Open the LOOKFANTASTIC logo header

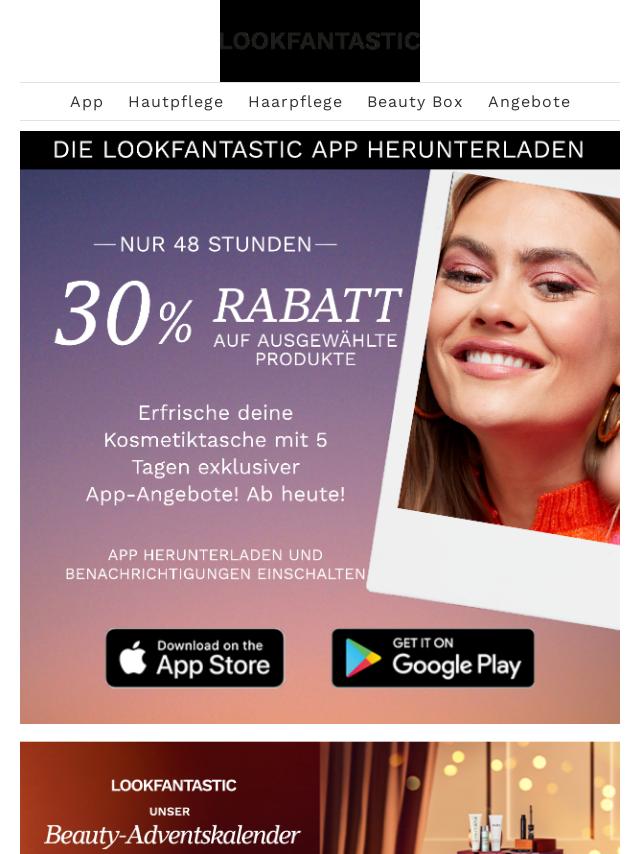click(x=320, y=41)
